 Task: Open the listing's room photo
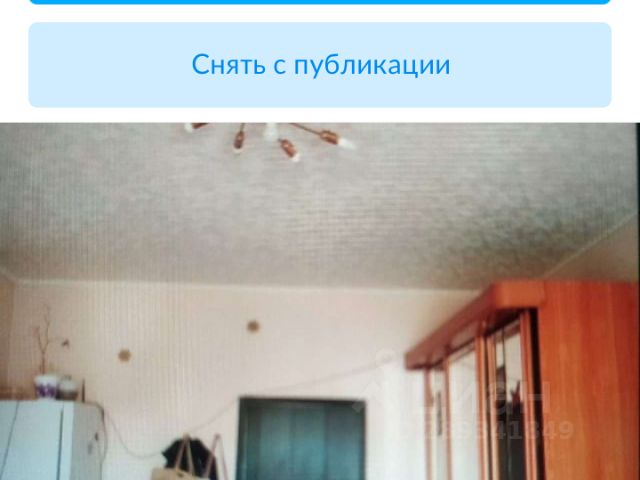(x=320, y=300)
